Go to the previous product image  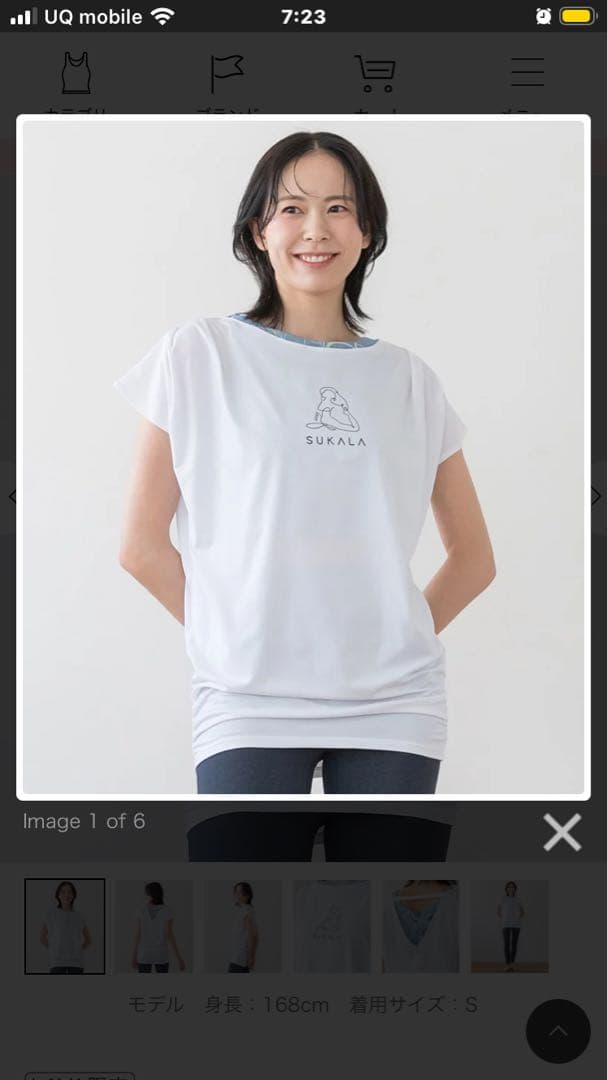point(12,496)
